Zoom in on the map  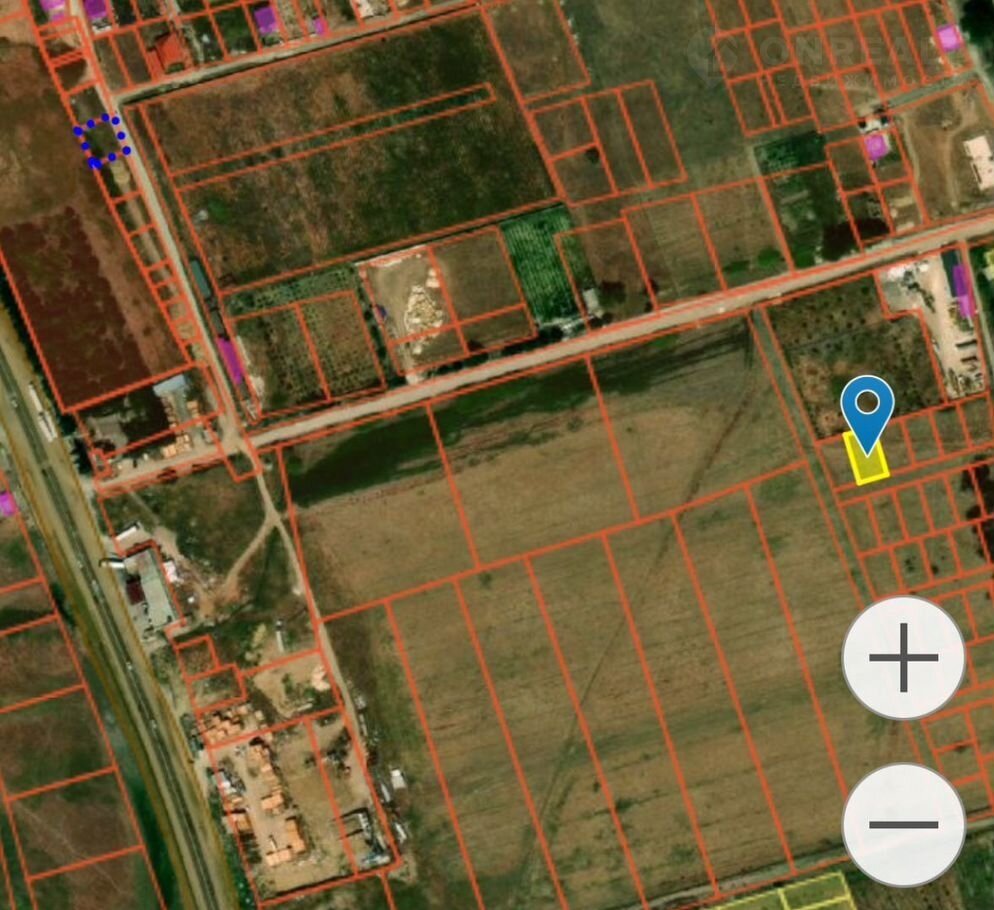903,657
